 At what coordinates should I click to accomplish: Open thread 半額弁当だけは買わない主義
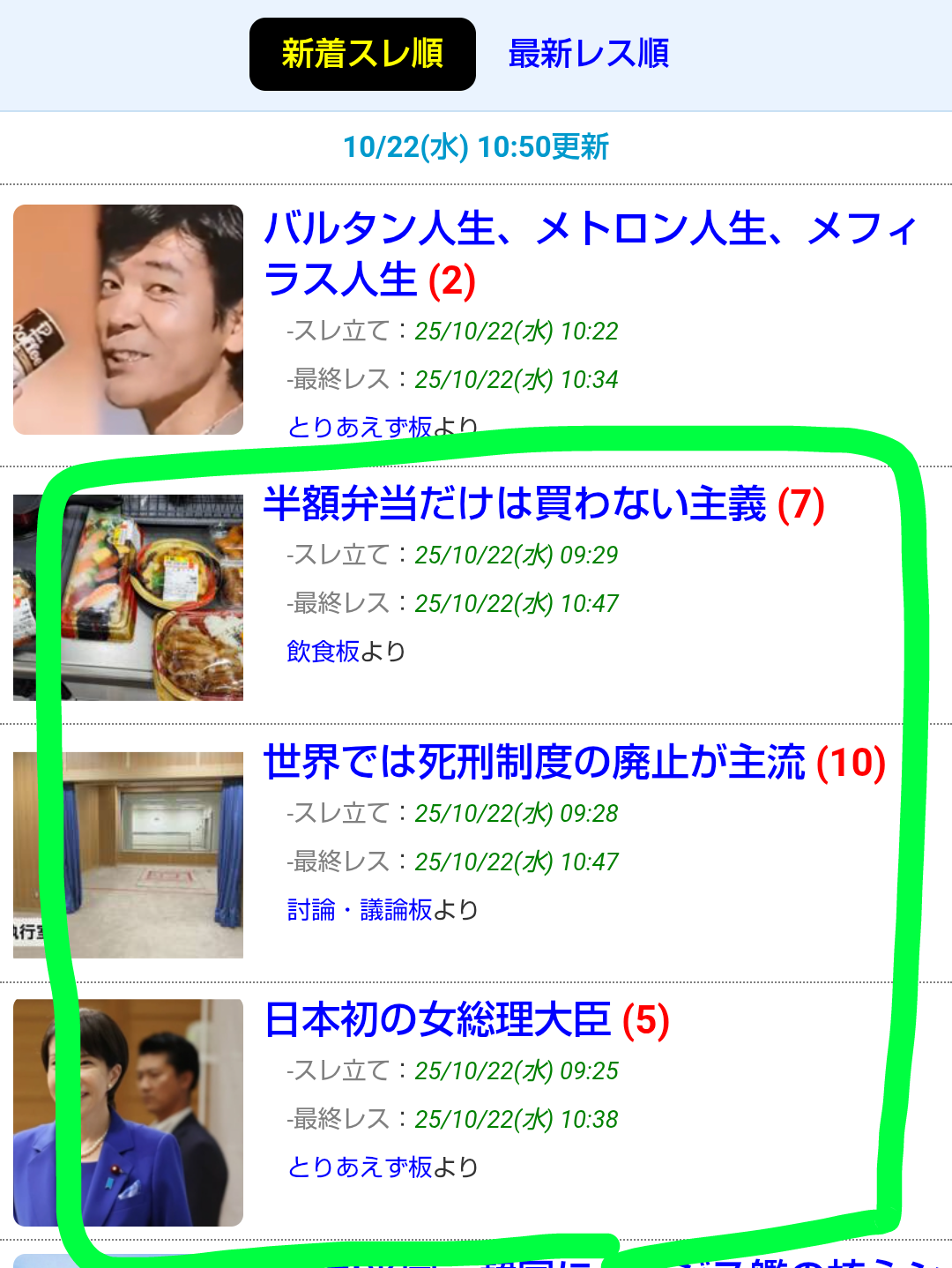pyautogui.click(x=515, y=504)
